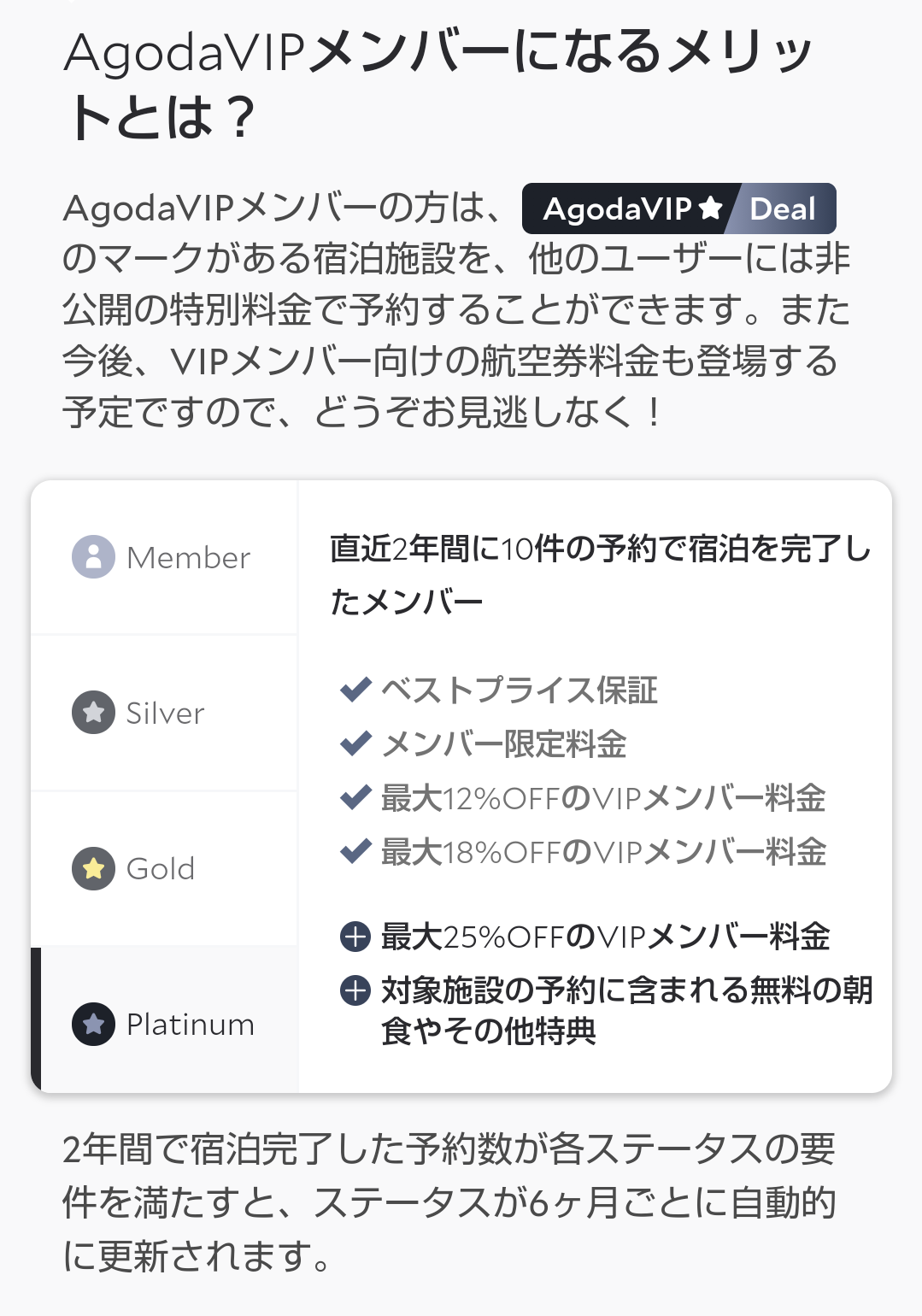This screenshot has width=922, height=1316.
Task: Select the checkmark for 最大12%OFF VIP rate
Action: [353, 798]
